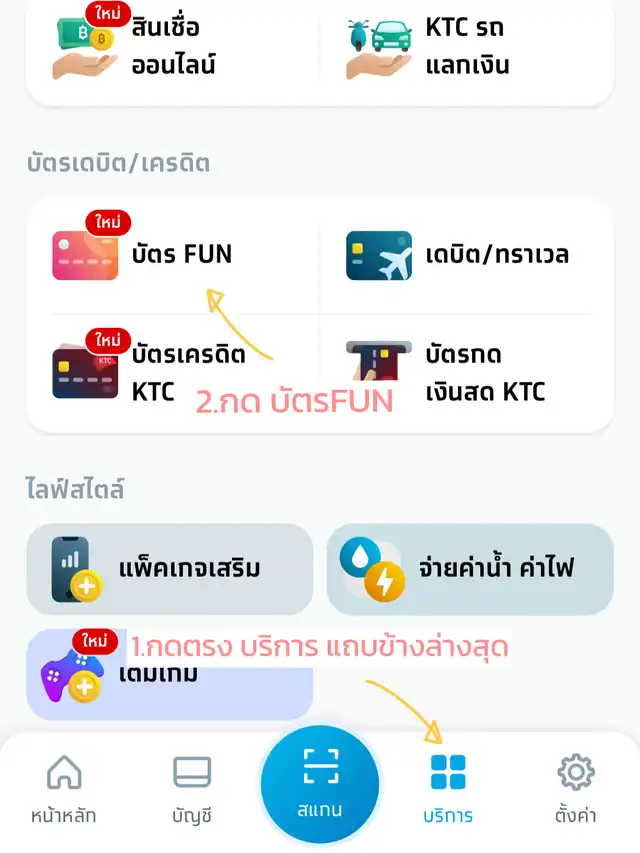Screen dimensions: 640x853
Task: Open สินเชื่อออนไลน์ online loan service
Action: pos(150,45)
